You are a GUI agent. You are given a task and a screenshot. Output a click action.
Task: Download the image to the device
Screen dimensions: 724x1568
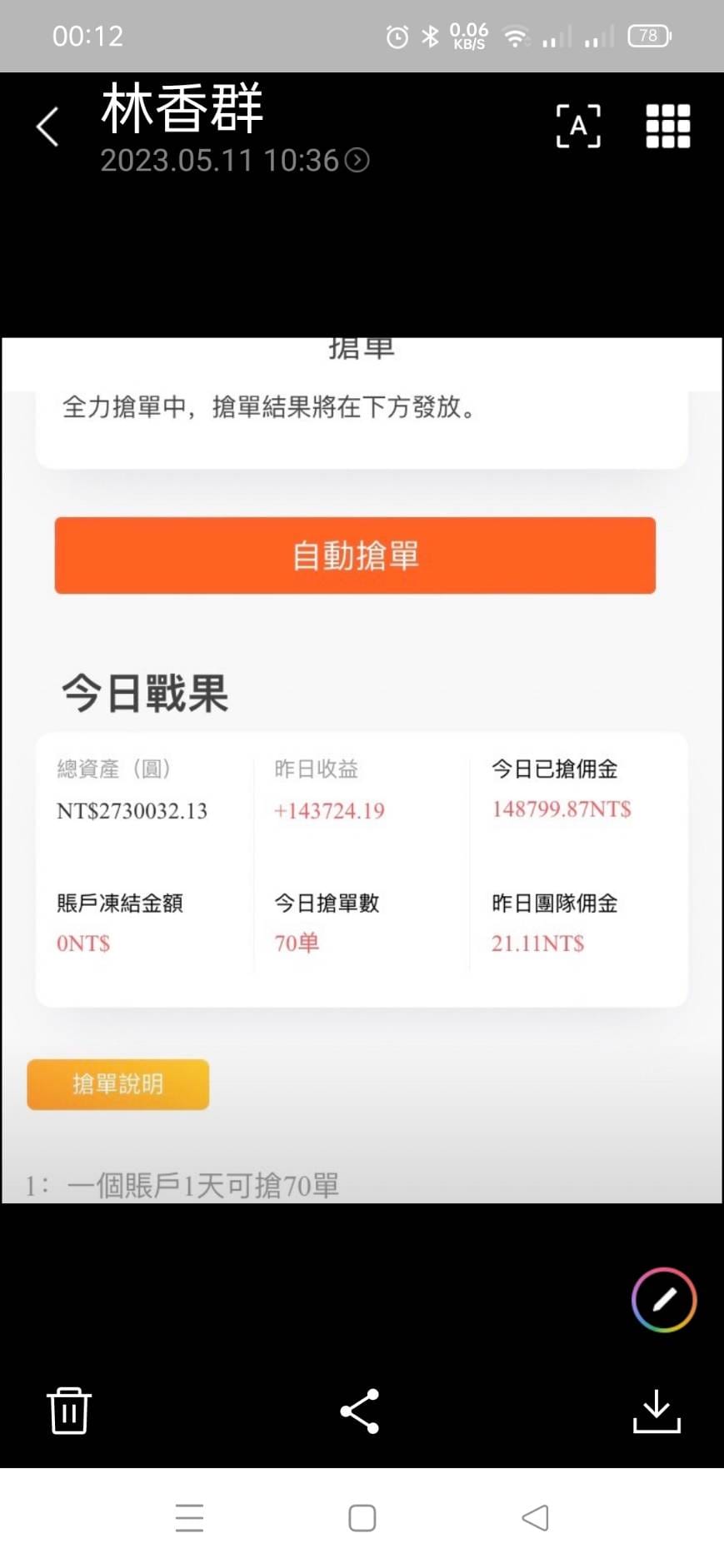tap(657, 1411)
